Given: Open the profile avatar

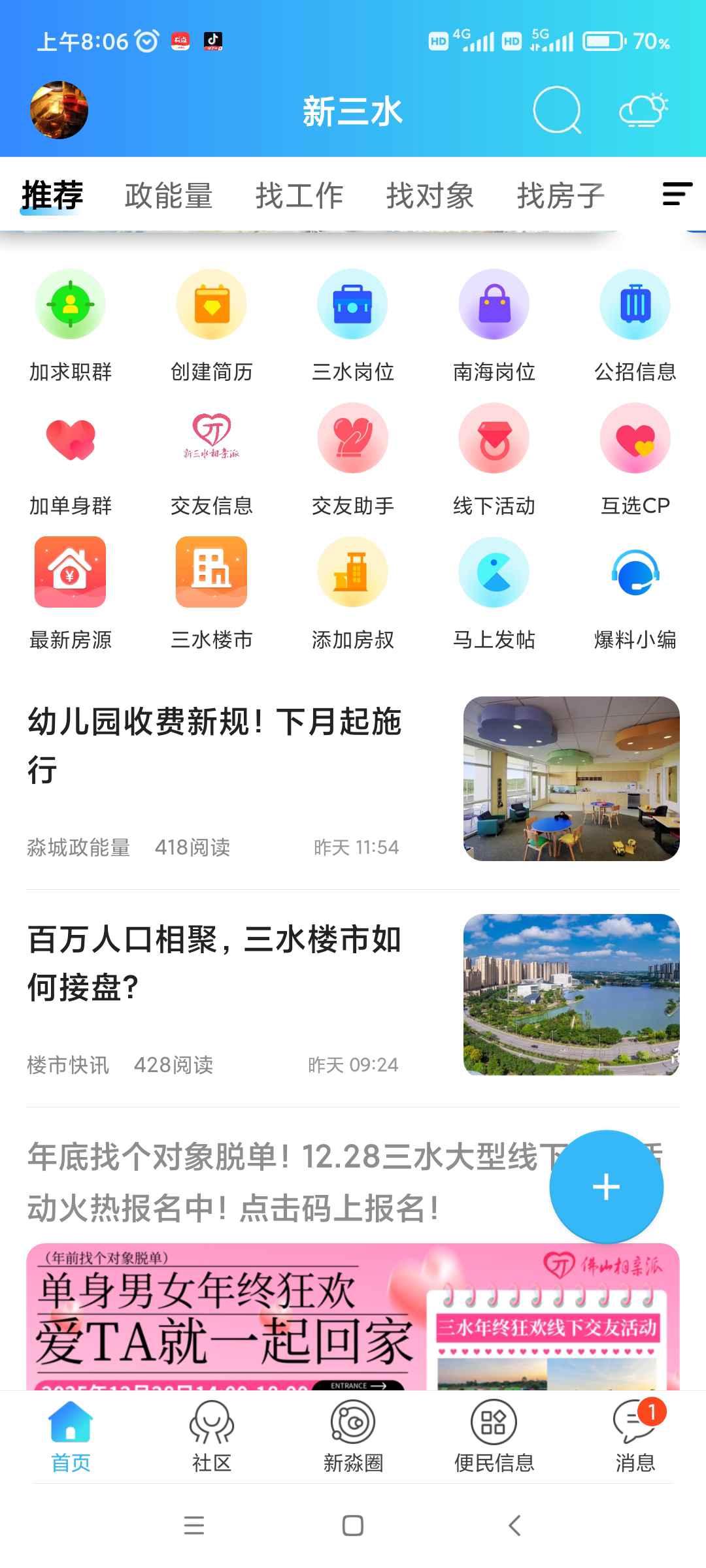Looking at the screenshot, I should tap(59, 110).
